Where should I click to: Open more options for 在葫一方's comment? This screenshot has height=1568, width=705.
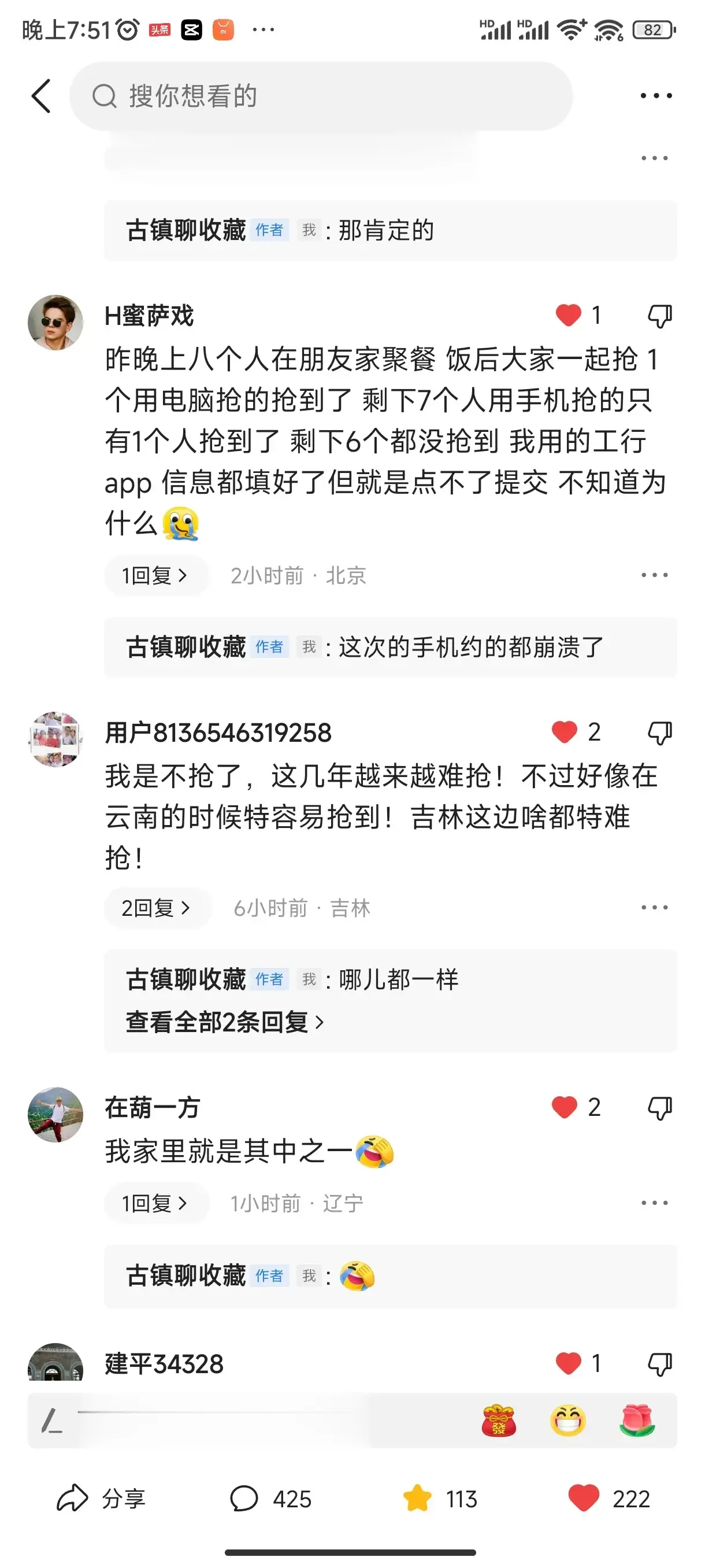[x=654, y=1203]
